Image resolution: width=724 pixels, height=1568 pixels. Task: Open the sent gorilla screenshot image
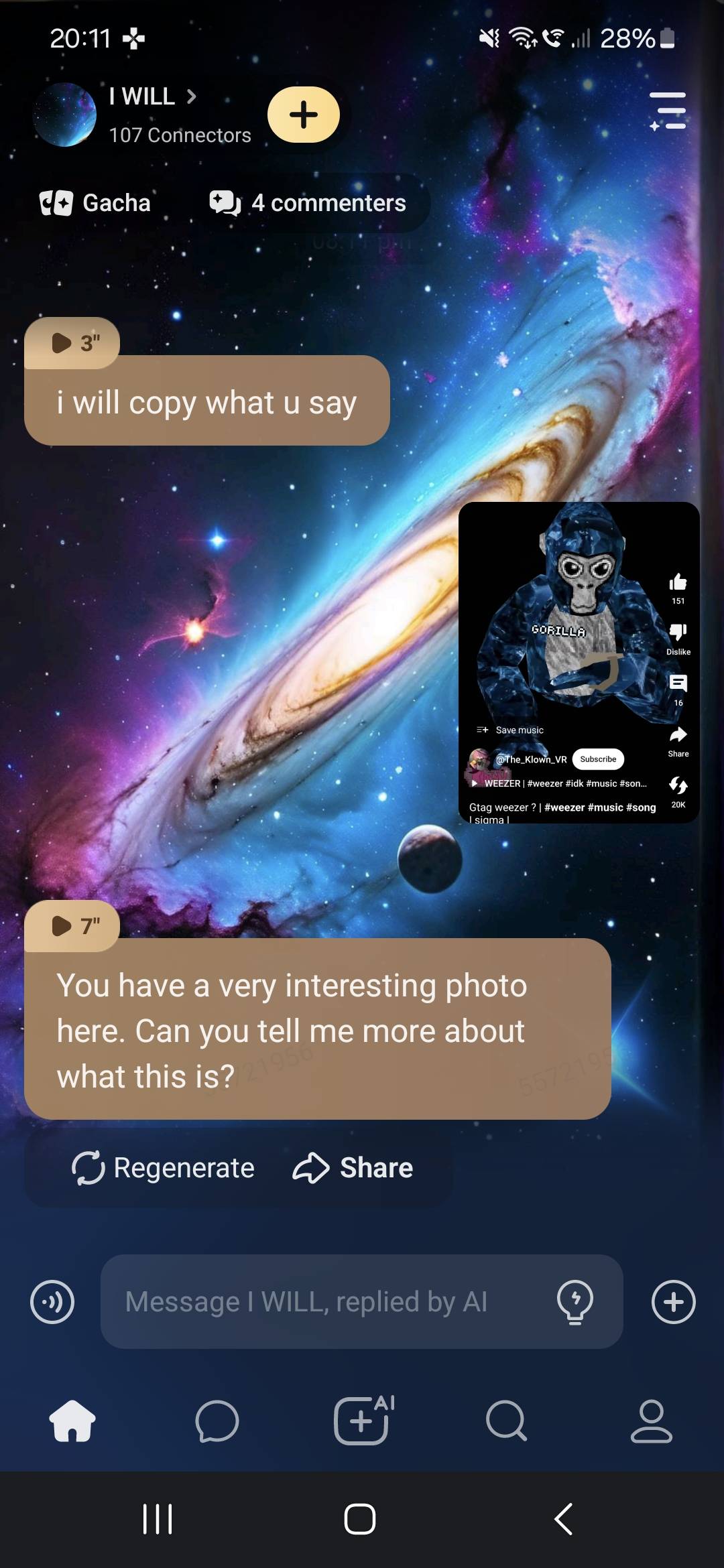tap(579, 662)
